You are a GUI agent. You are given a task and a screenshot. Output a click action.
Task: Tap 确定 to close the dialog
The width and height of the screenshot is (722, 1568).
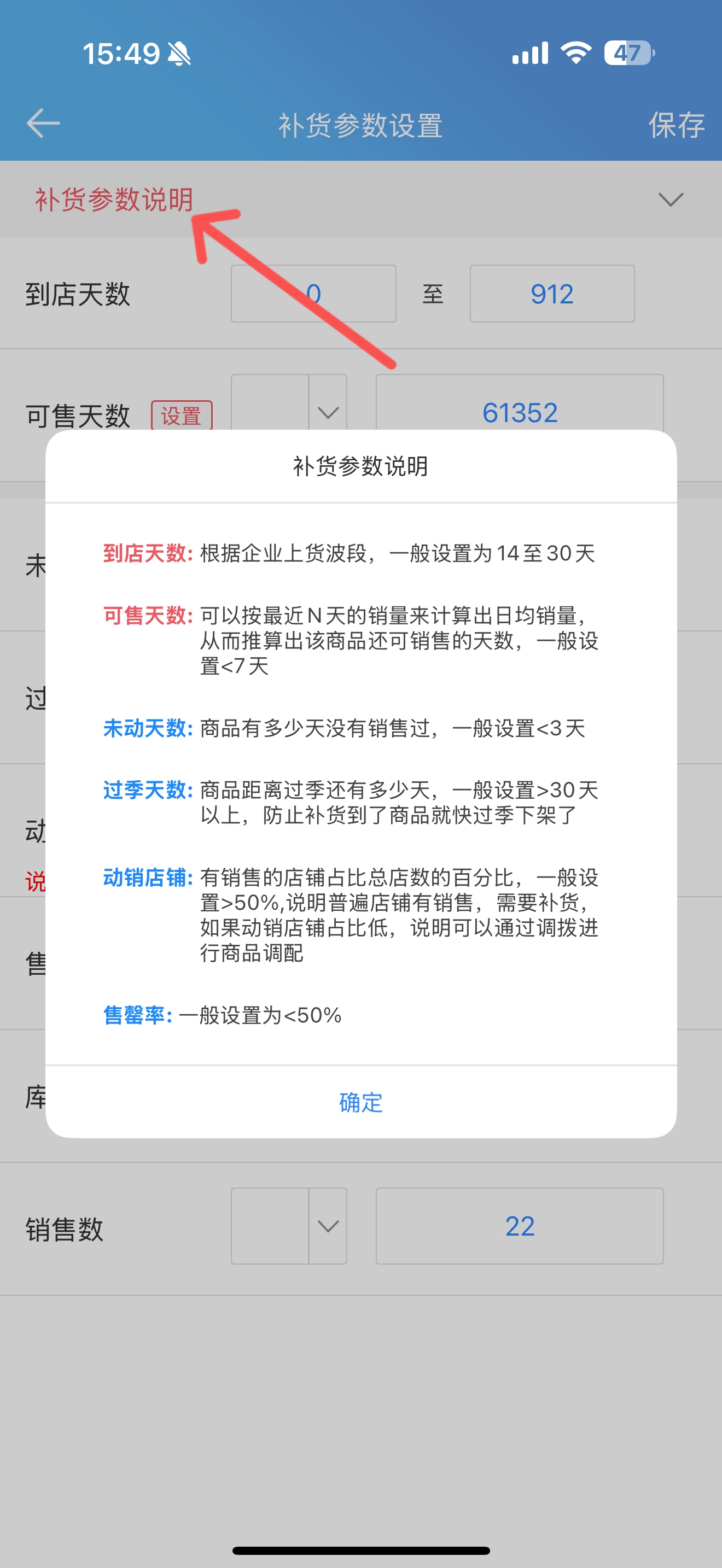(361, 1102)
